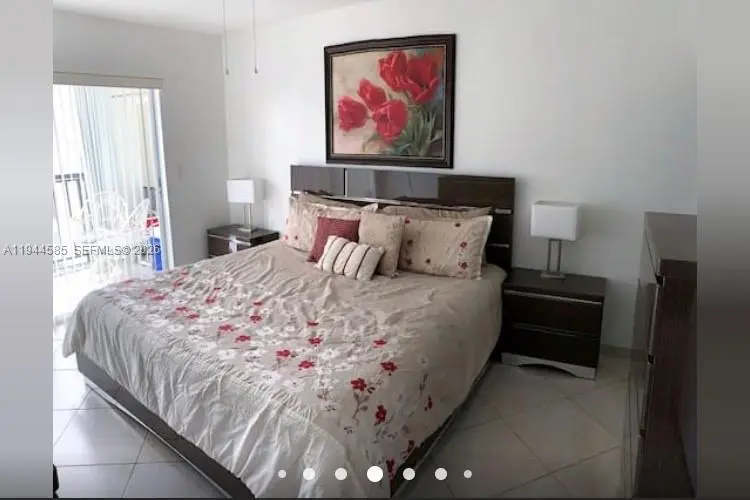Tap the photo carousel page indicator dots
Viewport: 750px width, 500px height.
374,474
